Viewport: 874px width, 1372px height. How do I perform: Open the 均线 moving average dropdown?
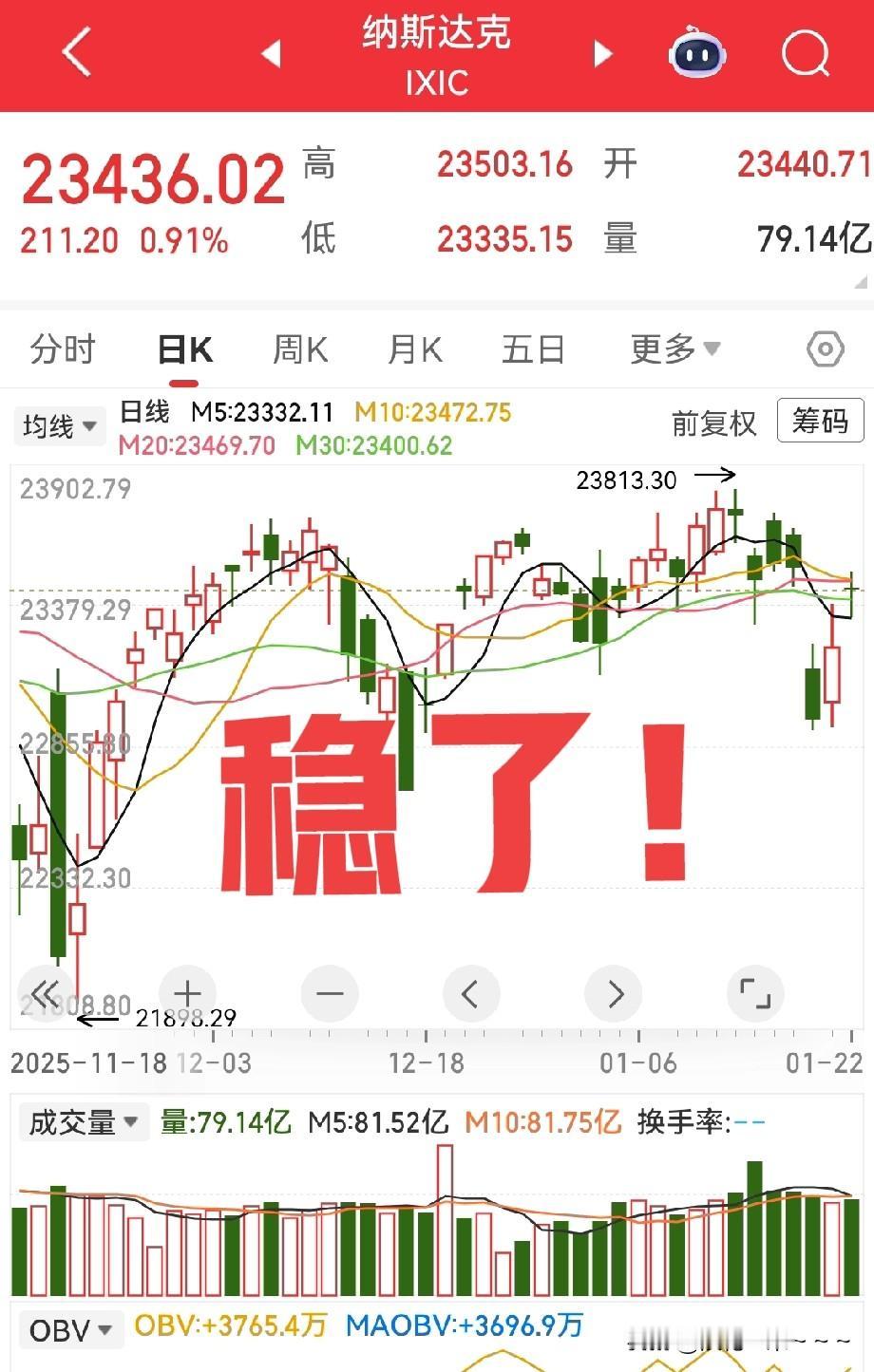tap(59, 426)
